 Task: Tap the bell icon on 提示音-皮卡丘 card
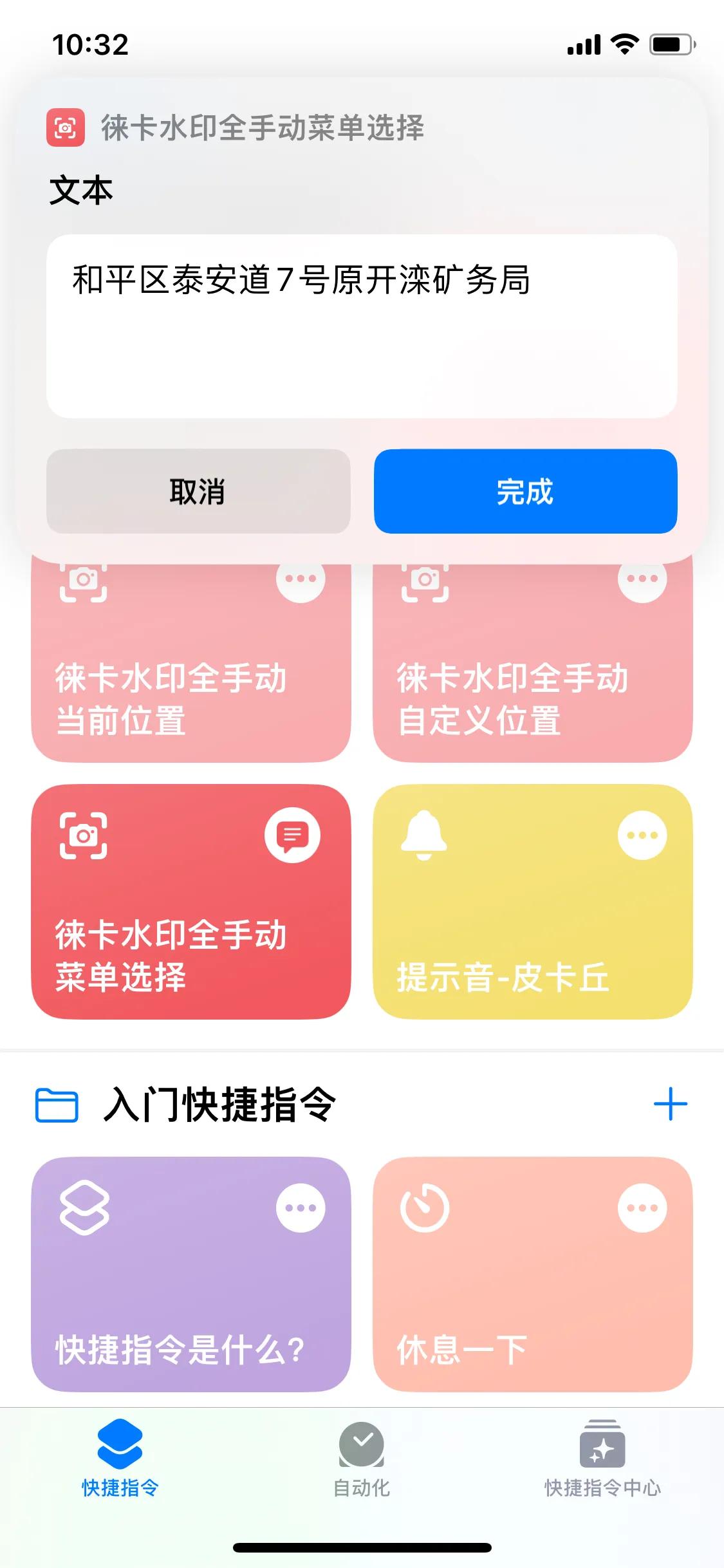(x=425, y=835)
